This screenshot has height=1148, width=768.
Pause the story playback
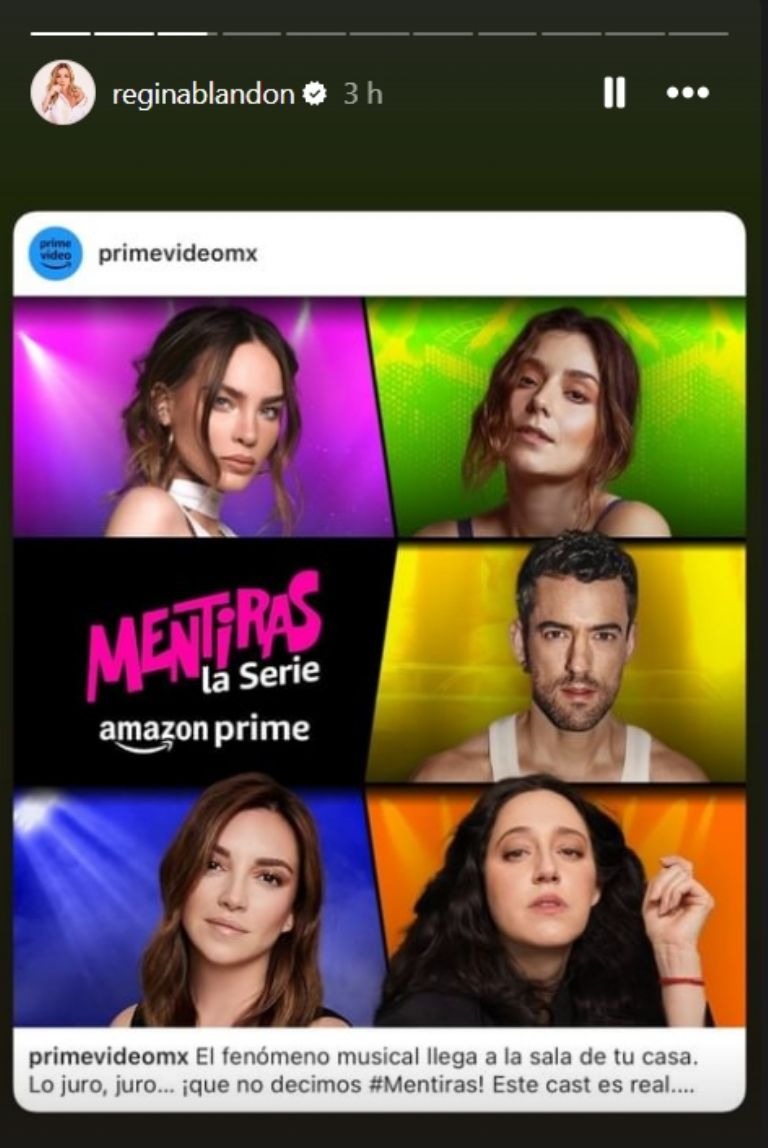click(x=614, y=93)
